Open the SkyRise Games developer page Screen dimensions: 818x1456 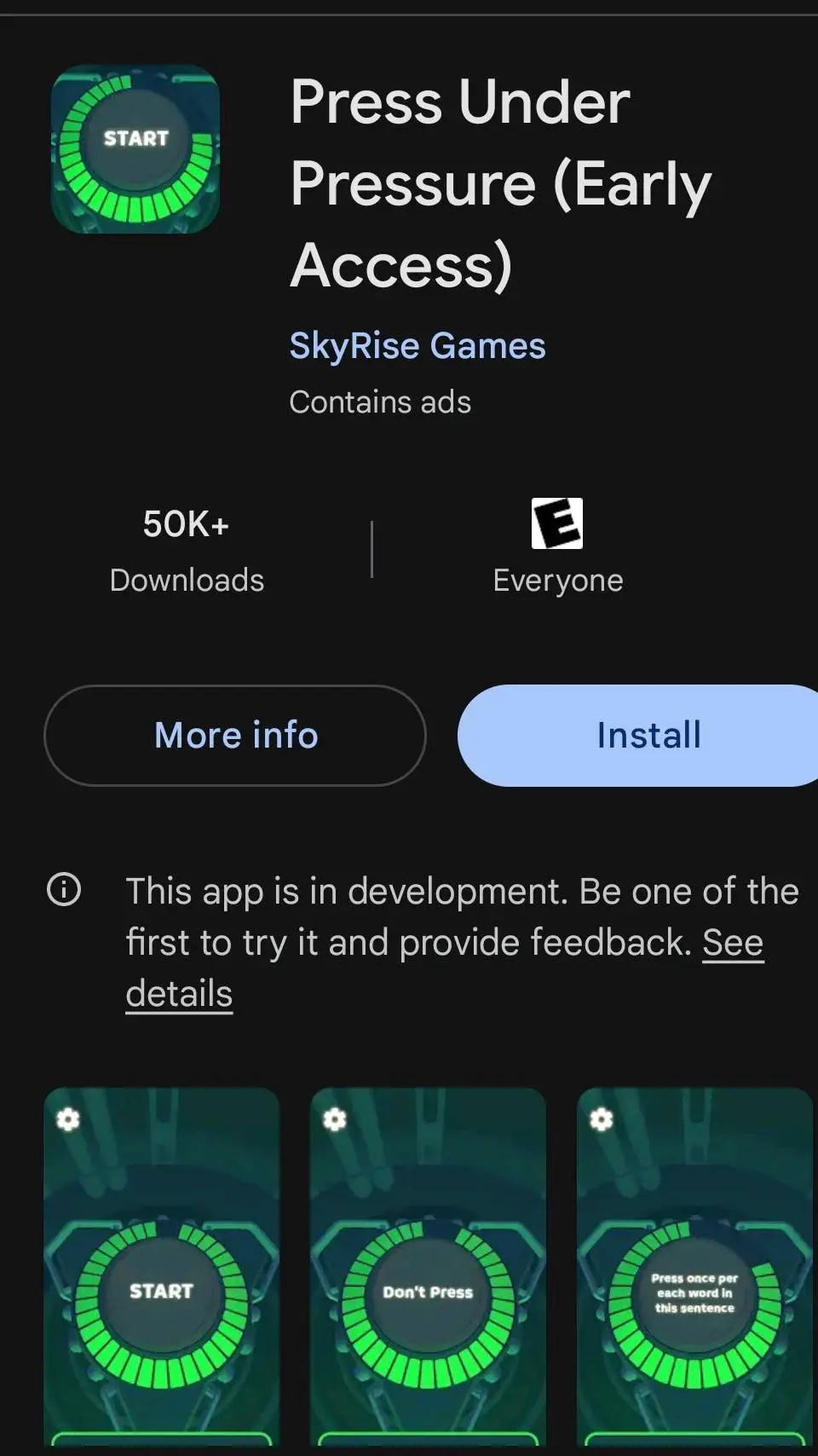click(417, 346)
